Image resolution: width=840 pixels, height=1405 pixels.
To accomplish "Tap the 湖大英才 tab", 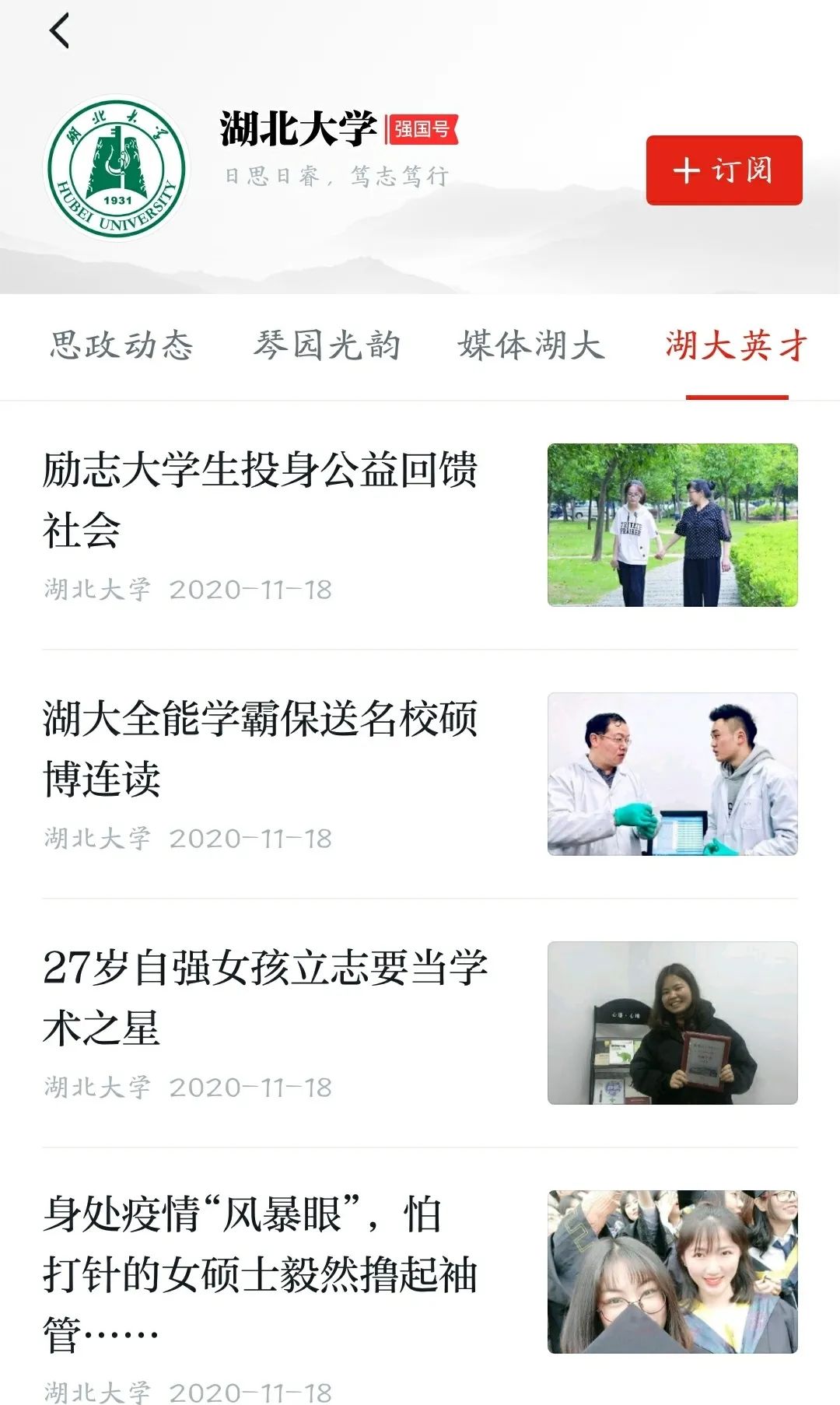I will point(737,345).
